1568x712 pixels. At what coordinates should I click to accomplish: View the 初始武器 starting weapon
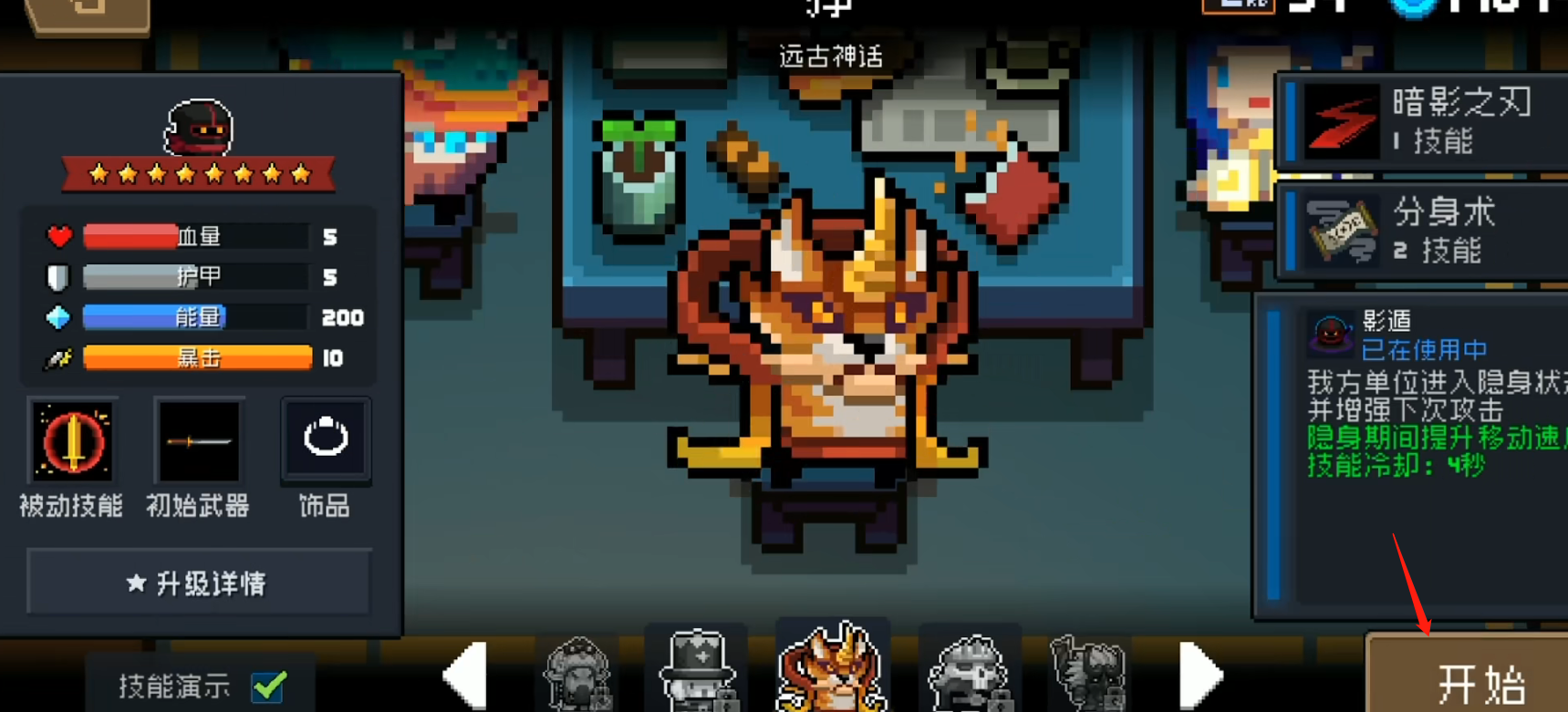click(198, 441)
